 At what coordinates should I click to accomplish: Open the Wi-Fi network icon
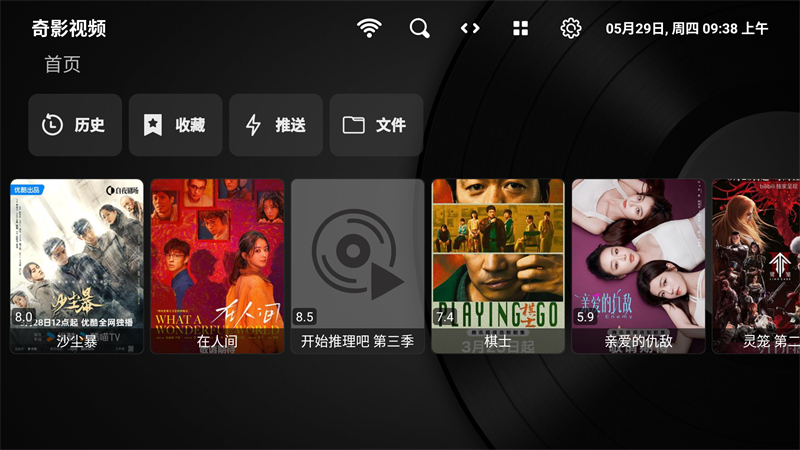tap(370, 28)
